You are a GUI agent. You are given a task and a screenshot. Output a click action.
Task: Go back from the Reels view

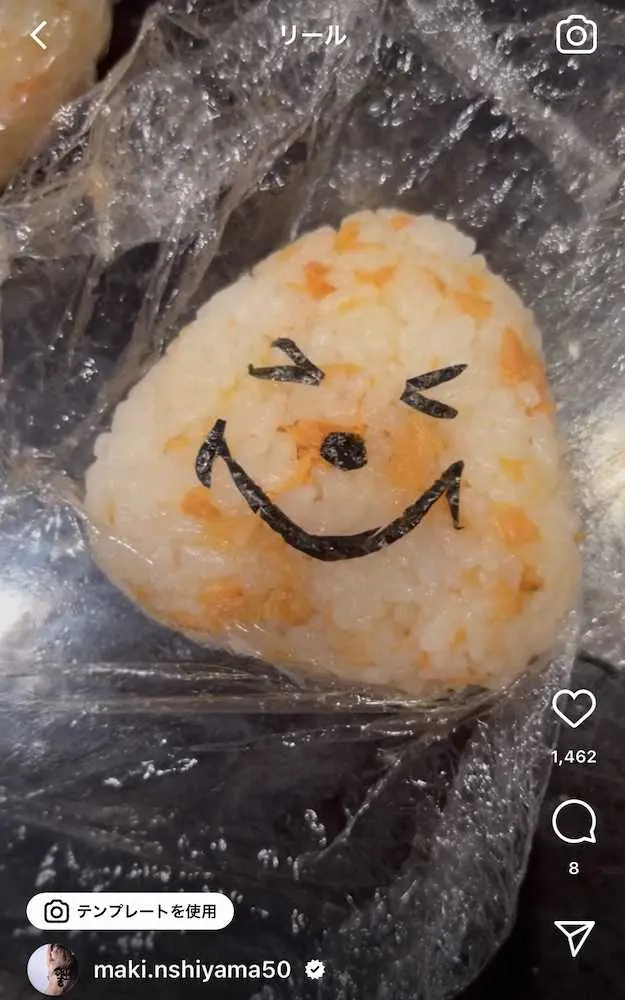pyautogui.click(x=39, y=36)
